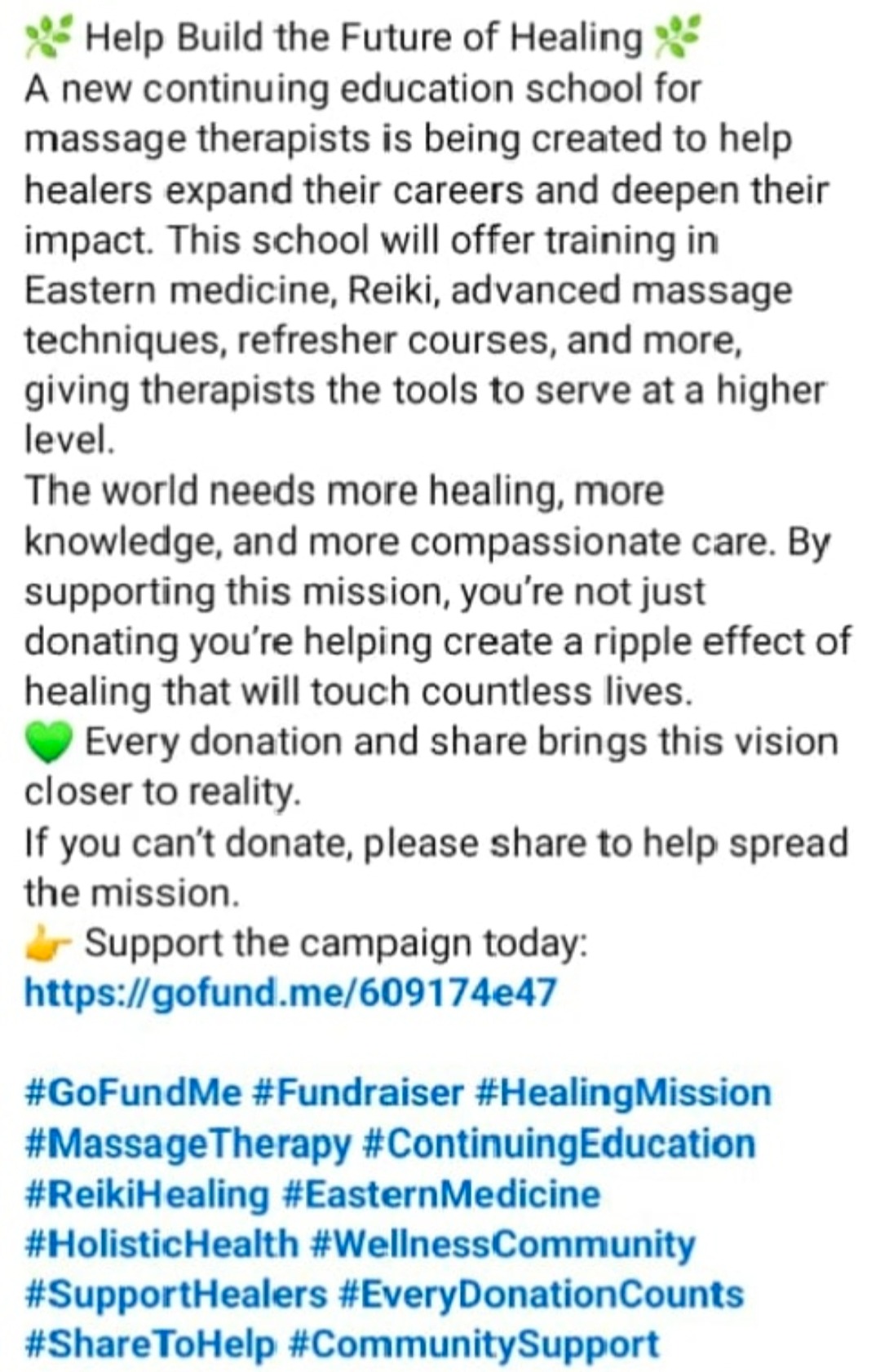880x1372 pixels.
Task: View the #WellnessCommunity hashtag
Action: pyautogui.click(x=502, y=1244)
